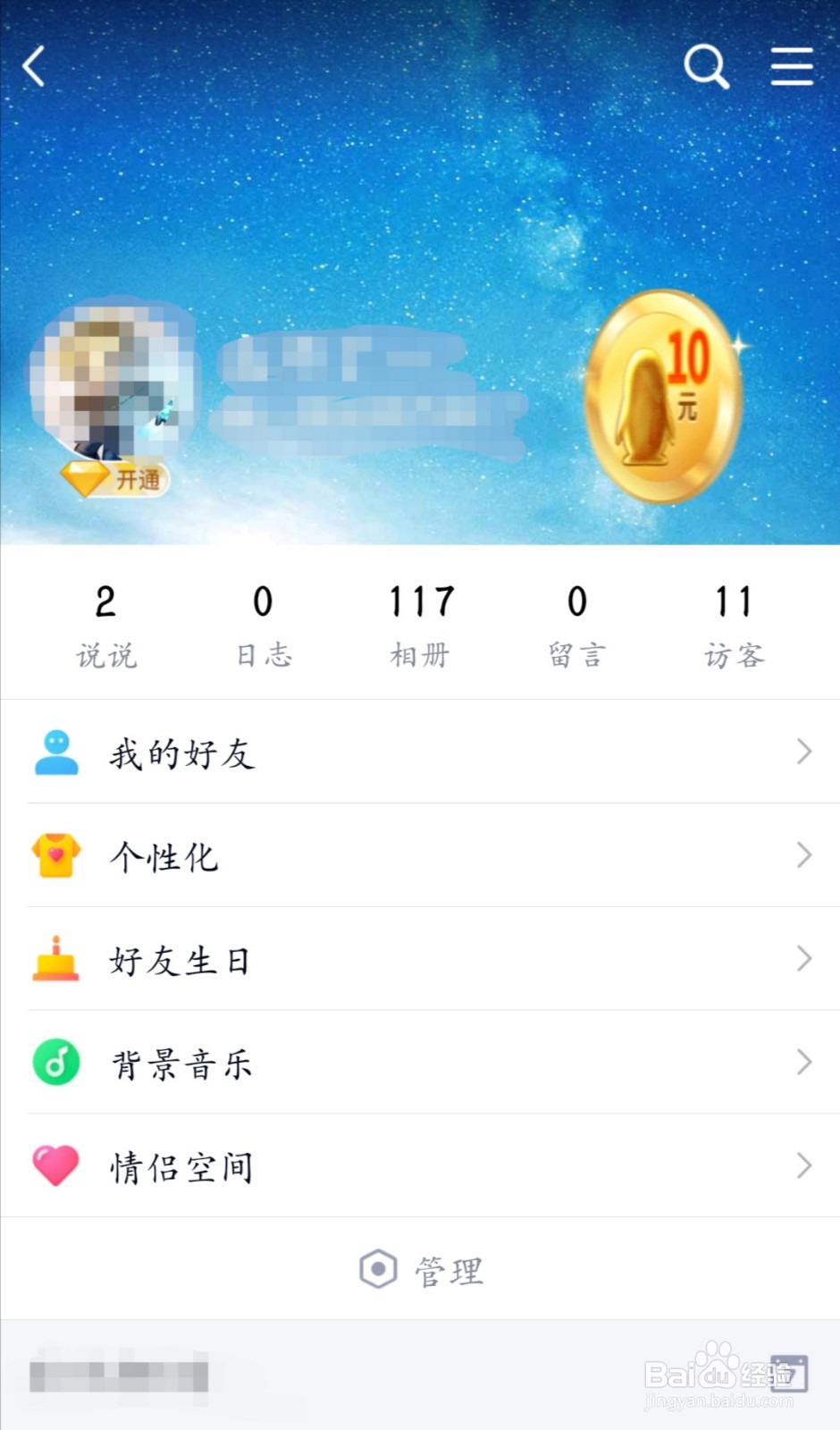The image size is (840, 1430).
Task: Switch to the 相册 tab showing 117
Action: [420, 626]
